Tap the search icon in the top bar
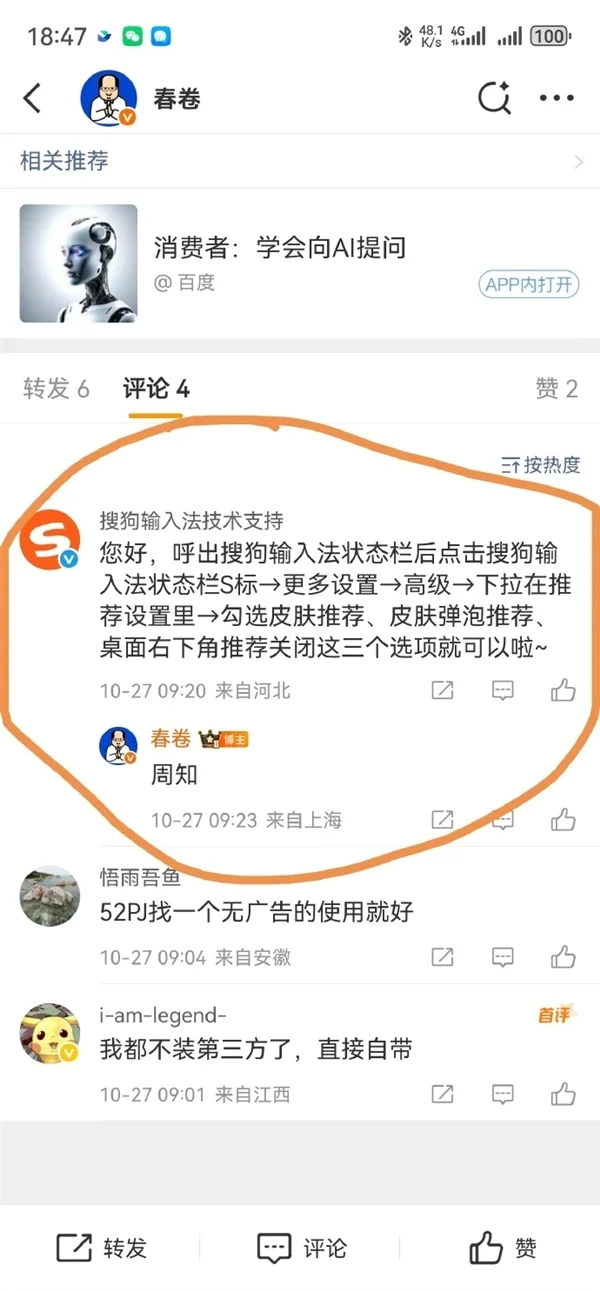This screenshot has width=600, height=1291. (x=494, y=98)
